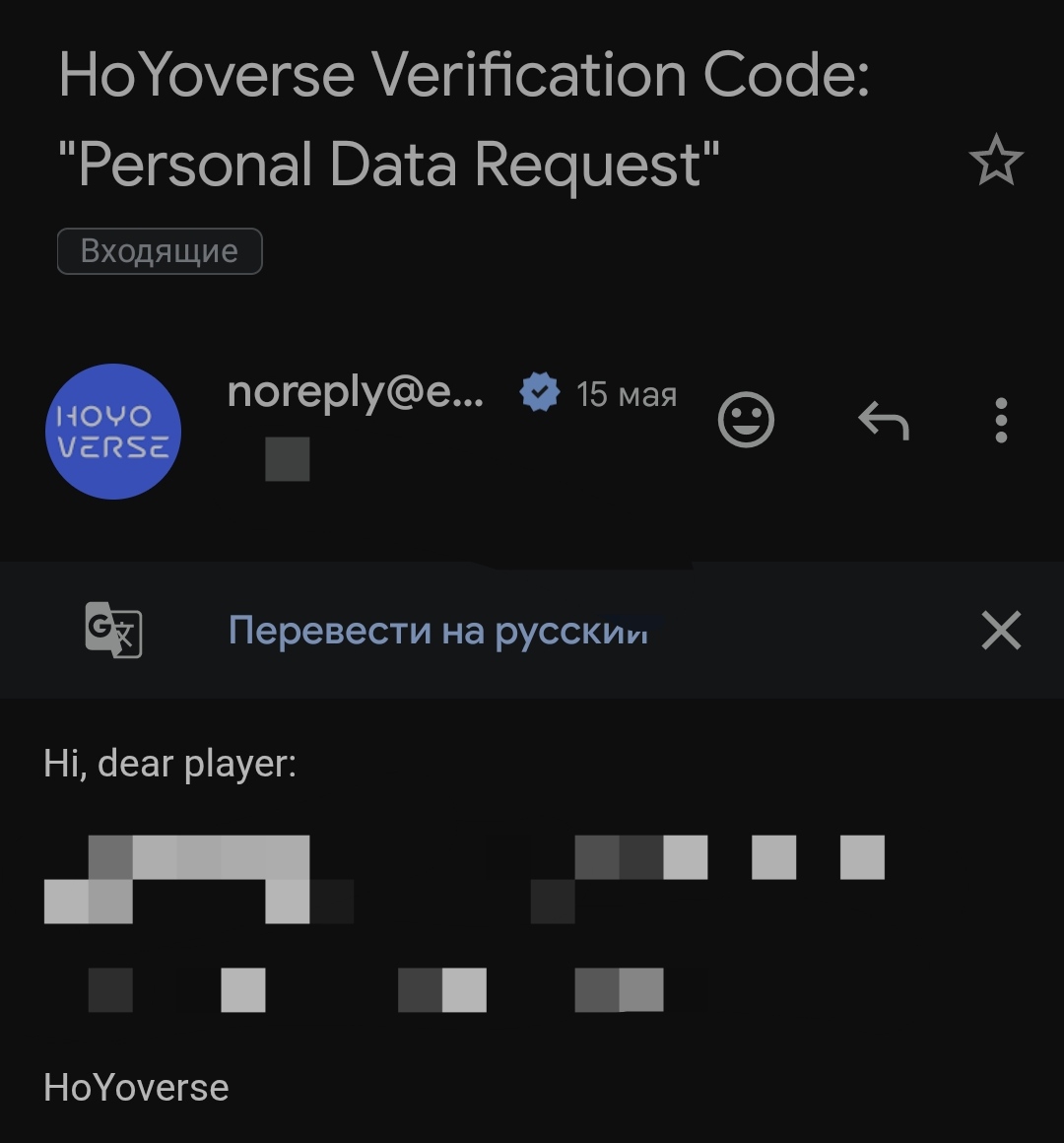Tap the Входящие label chip
Image resolution: width=1064 pixels, height=1143 pixels.
[160, 251]
